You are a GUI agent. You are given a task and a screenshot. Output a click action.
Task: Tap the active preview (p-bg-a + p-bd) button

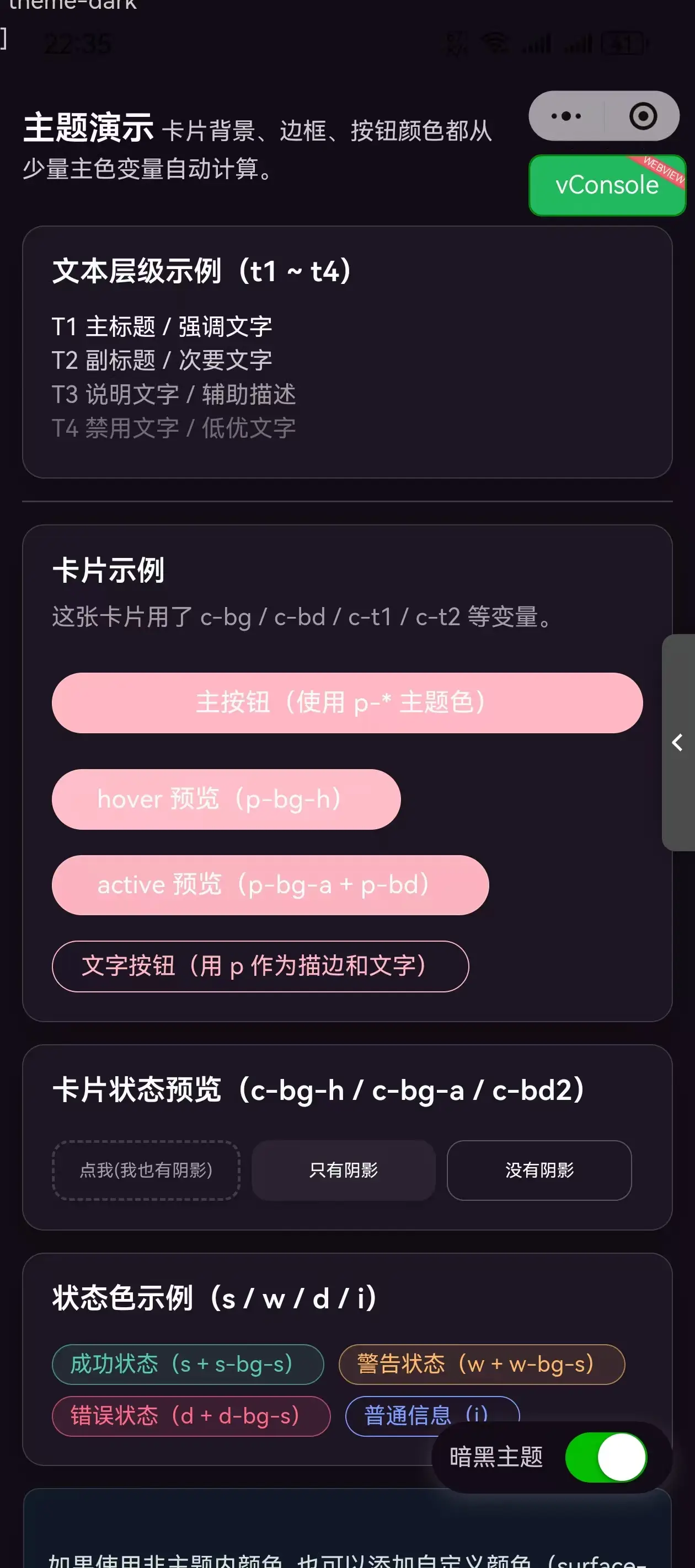click(270, 884)
